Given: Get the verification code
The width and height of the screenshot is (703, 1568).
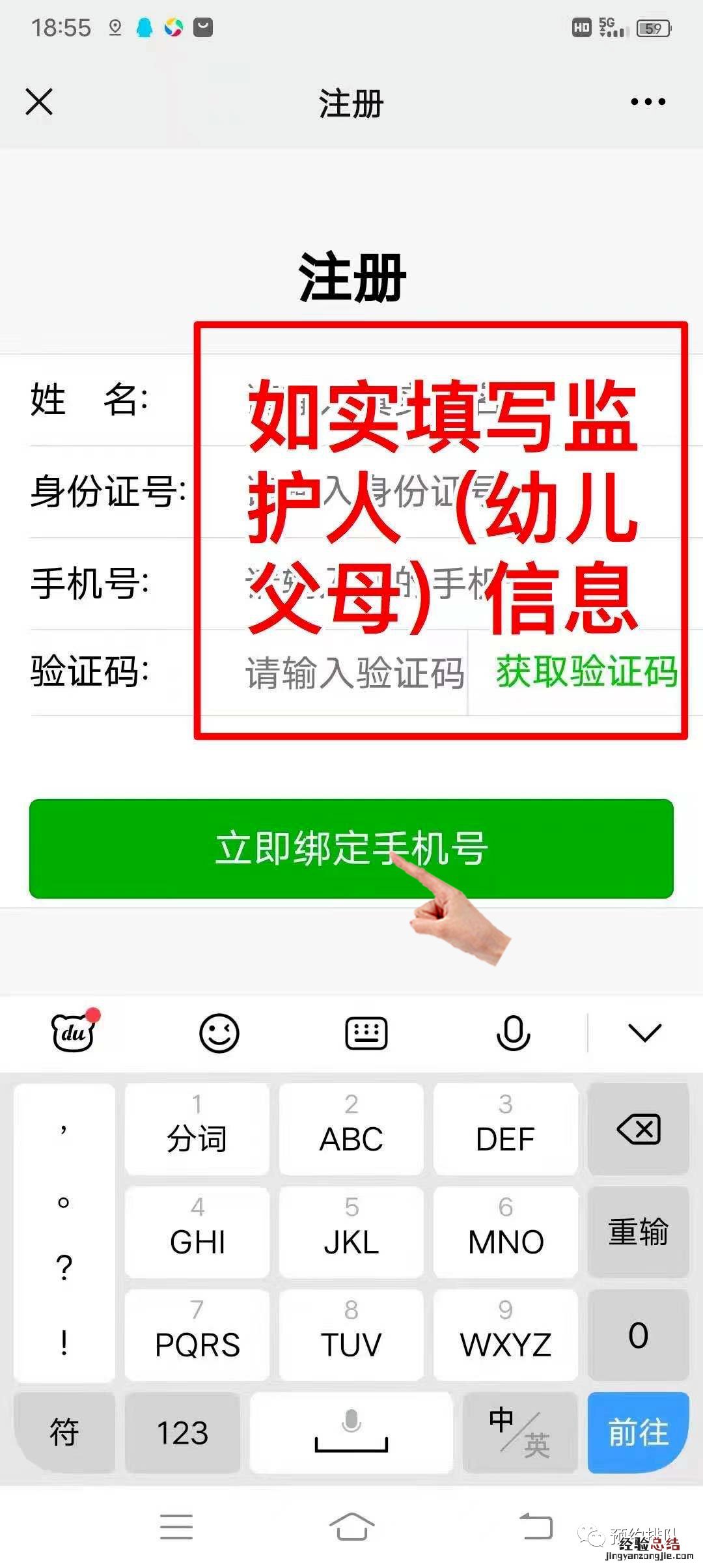Looking at the screenshot, I should [586, 671].
